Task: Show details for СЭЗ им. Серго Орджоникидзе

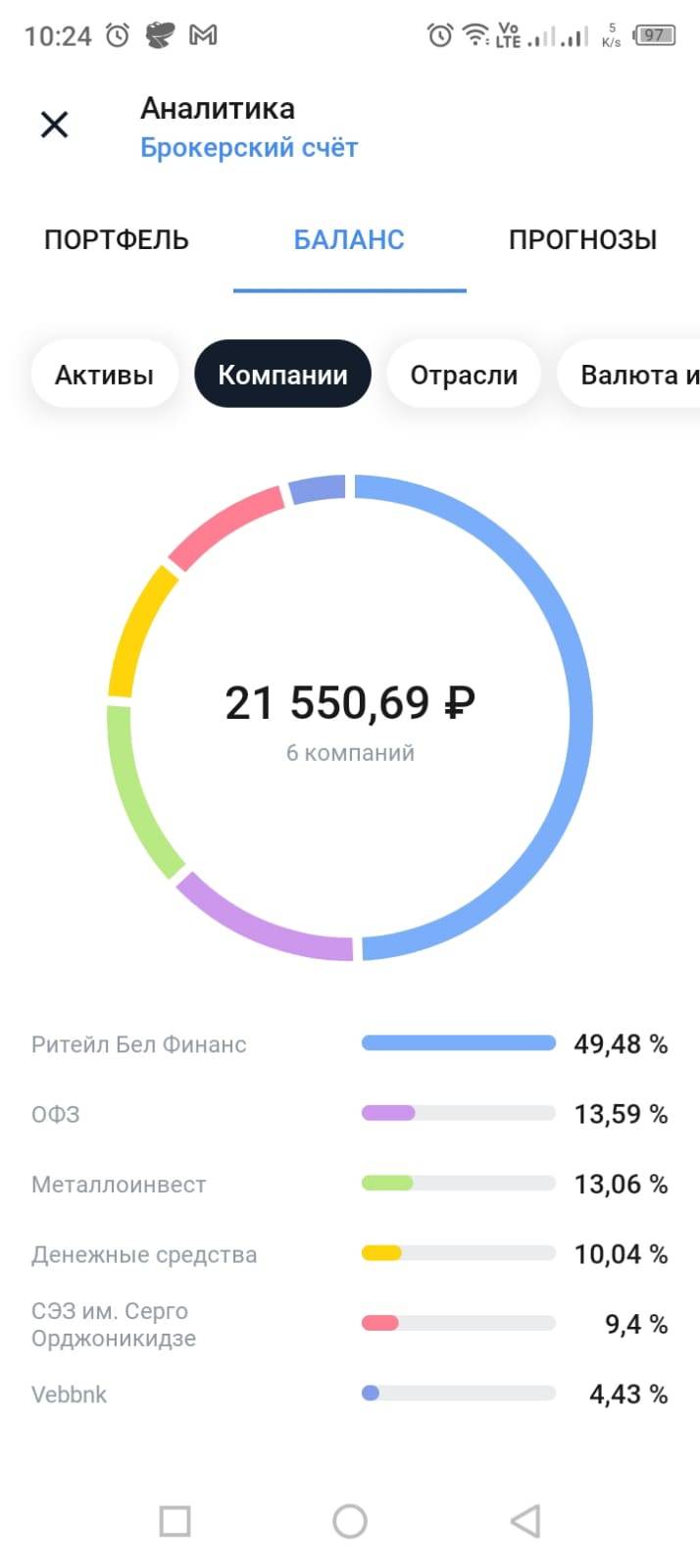Action: [350, 1324]
